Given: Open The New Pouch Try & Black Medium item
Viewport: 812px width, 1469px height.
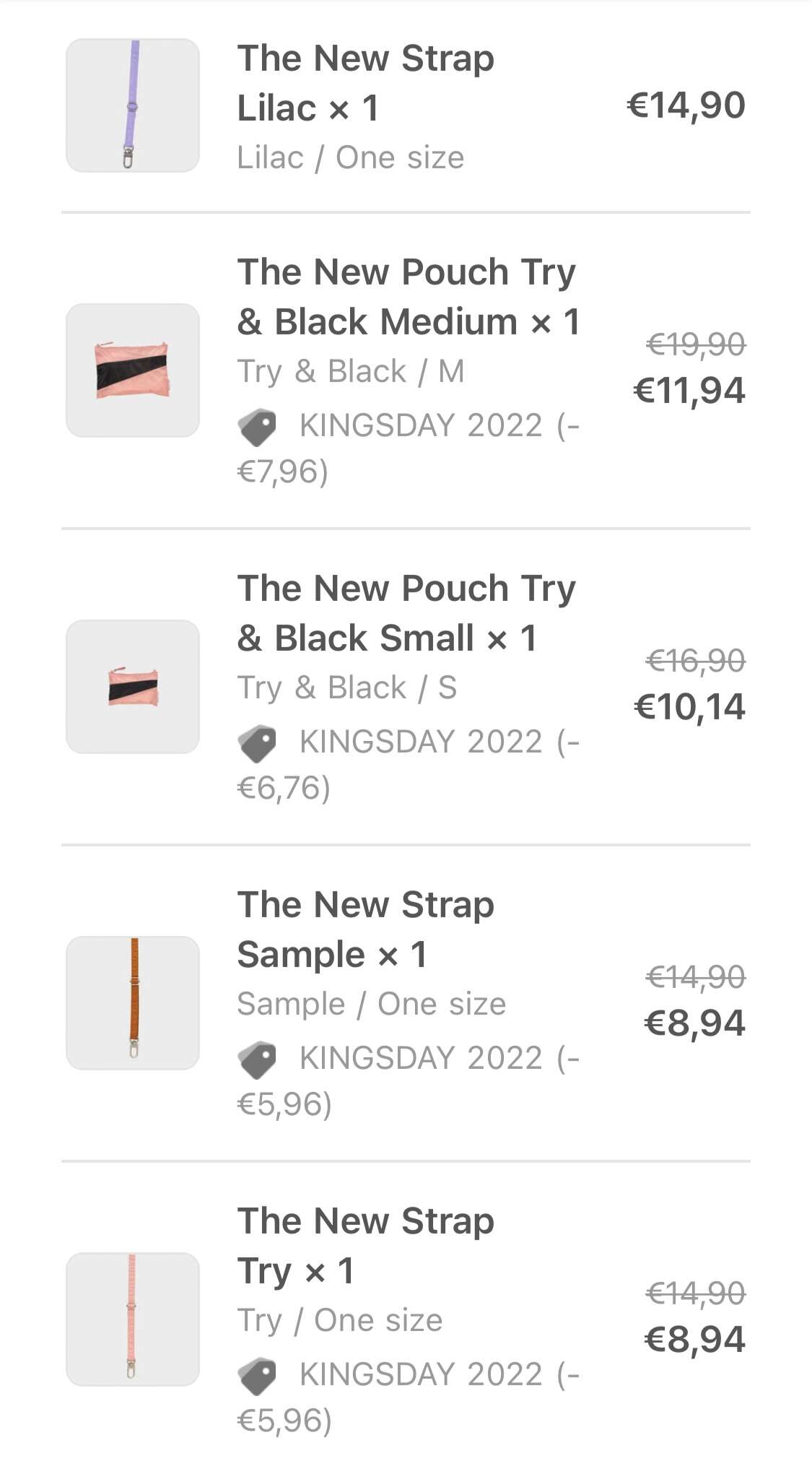Looking at the screenshot, I should tap(406, 370).
